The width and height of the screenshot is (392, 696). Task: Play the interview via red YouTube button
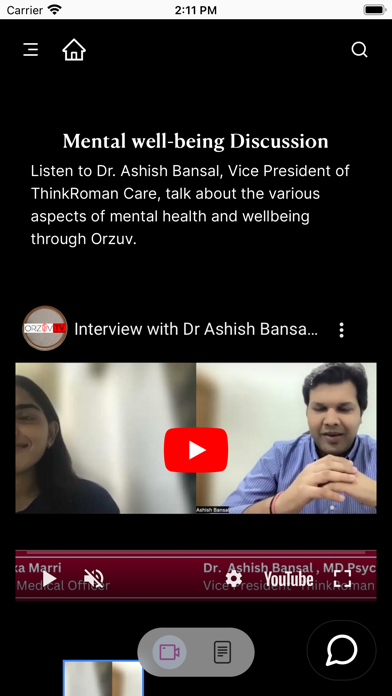(196, 450)
